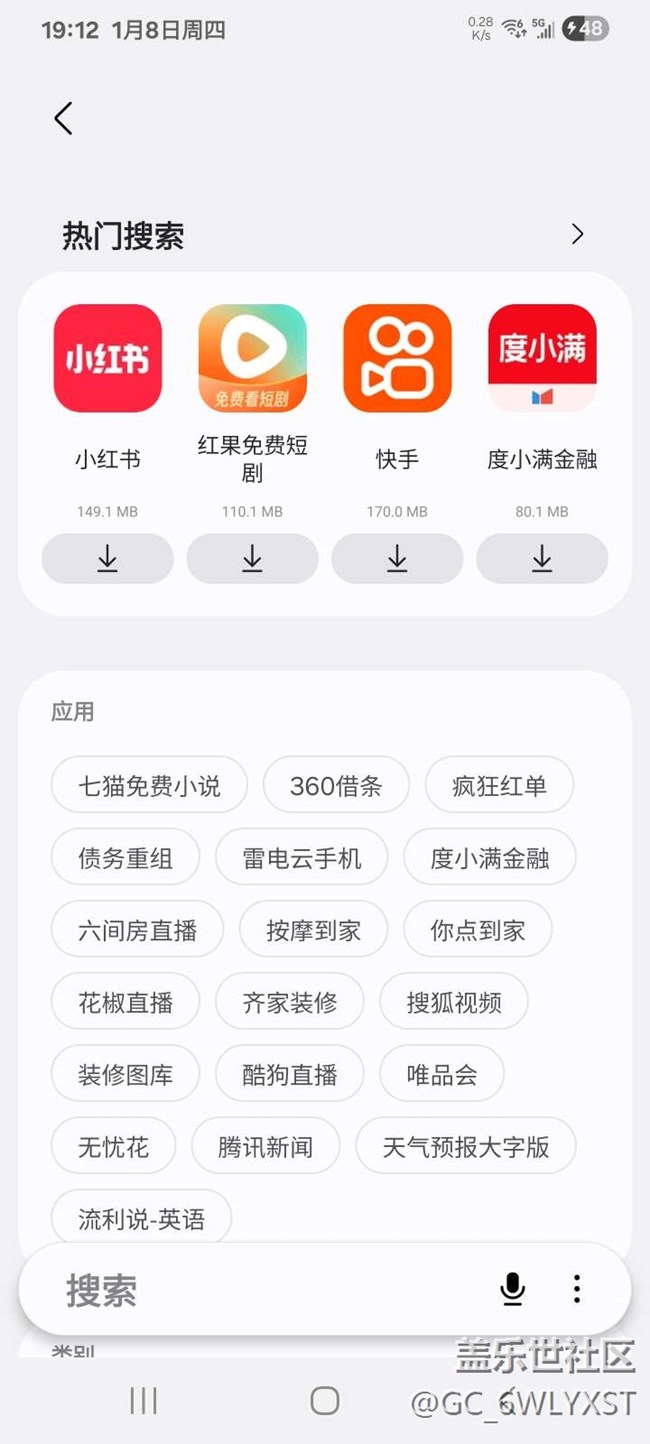
Task: Search for 360借条 via its chip
Action: coord(336,786)
